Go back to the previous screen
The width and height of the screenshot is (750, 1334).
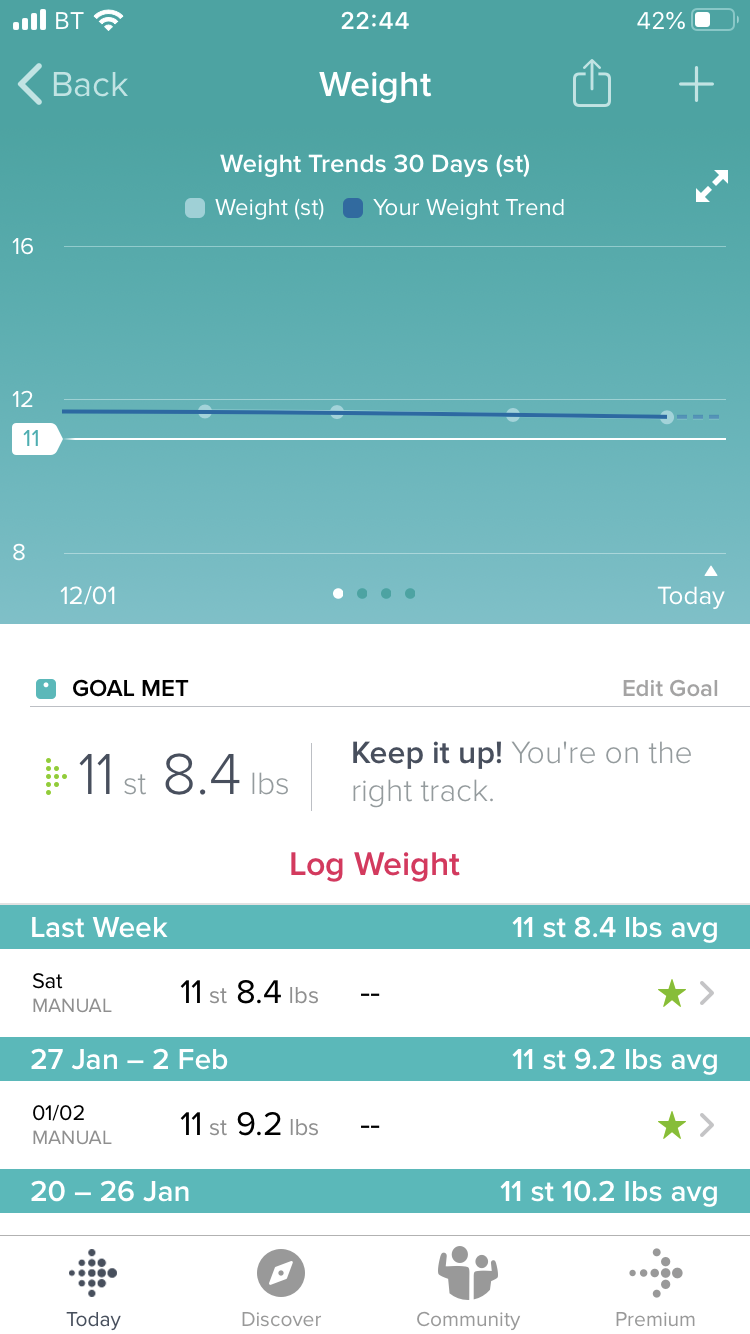click(x=73, y=85)
